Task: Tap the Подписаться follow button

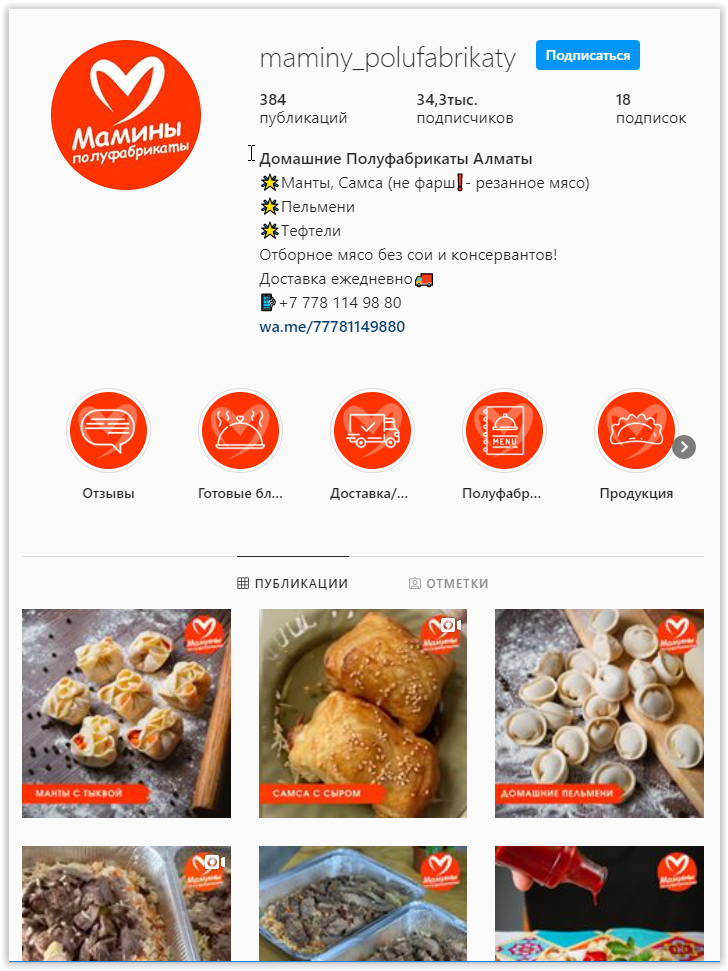Action: click(587, 56)
